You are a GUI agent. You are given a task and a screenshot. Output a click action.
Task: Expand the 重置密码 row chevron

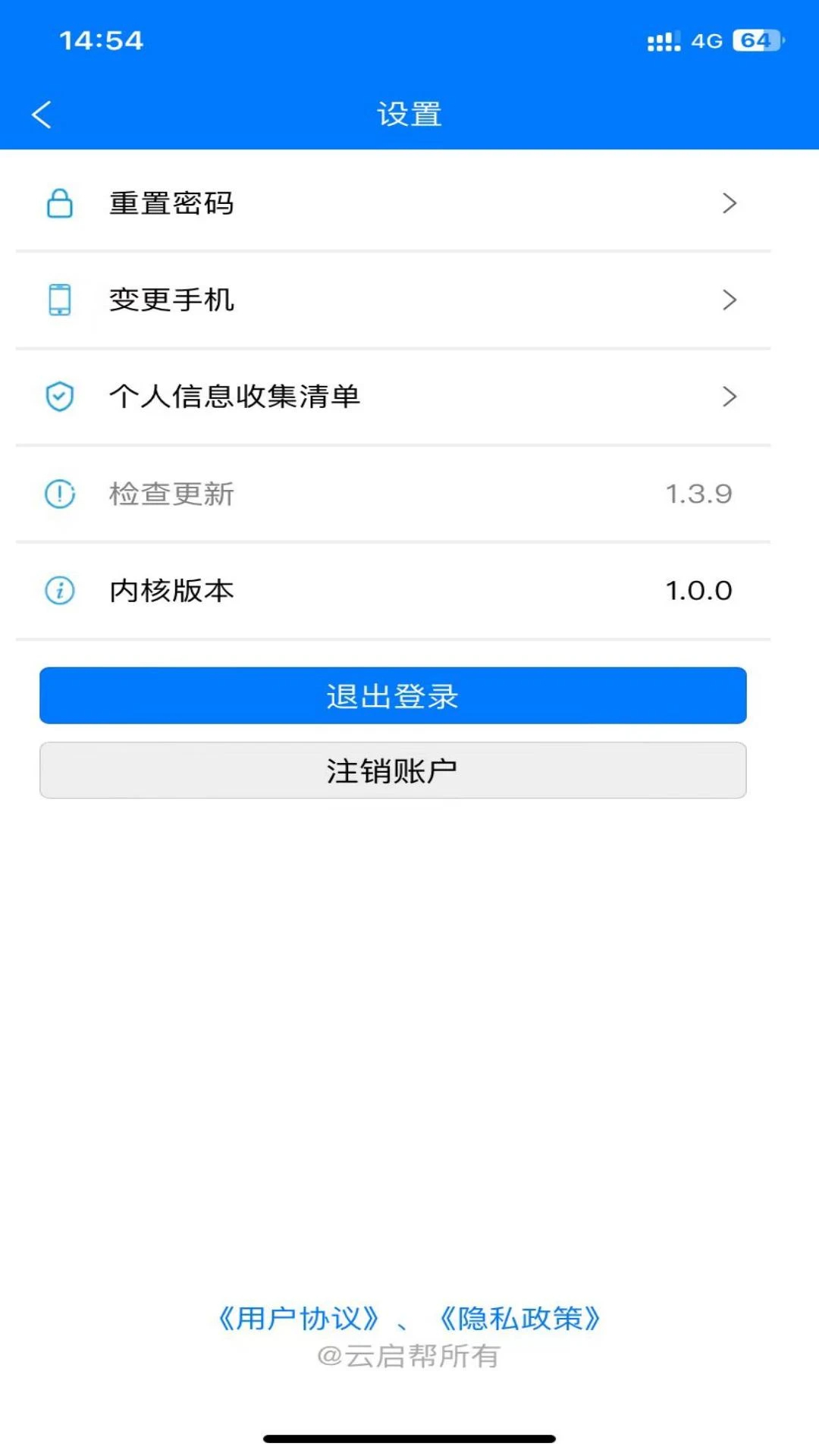(x=729, y=202)
